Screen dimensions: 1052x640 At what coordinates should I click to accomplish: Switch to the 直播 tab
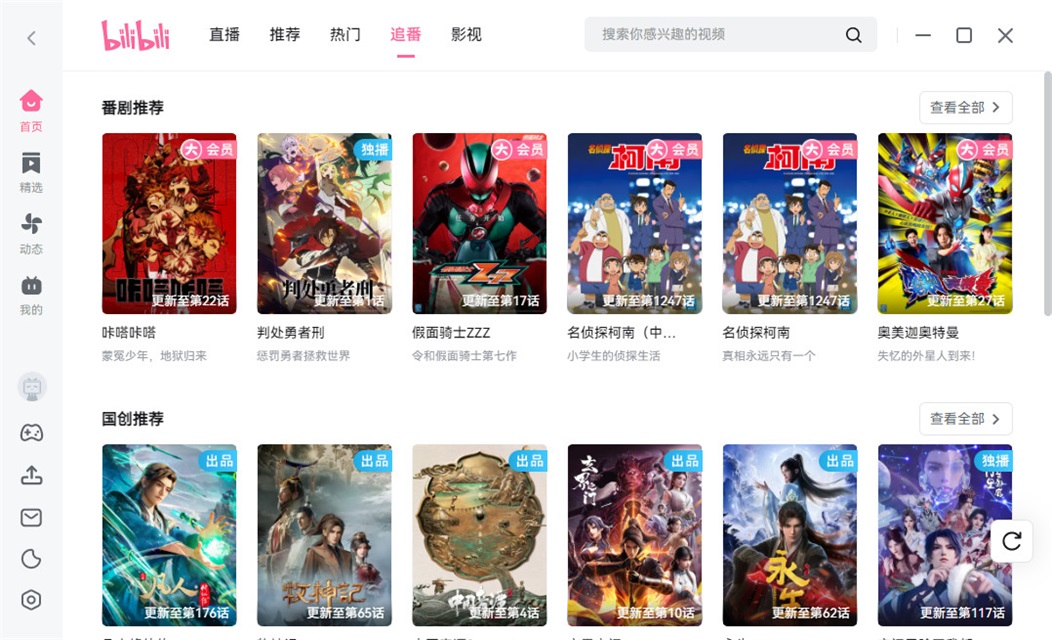[224, 34]
